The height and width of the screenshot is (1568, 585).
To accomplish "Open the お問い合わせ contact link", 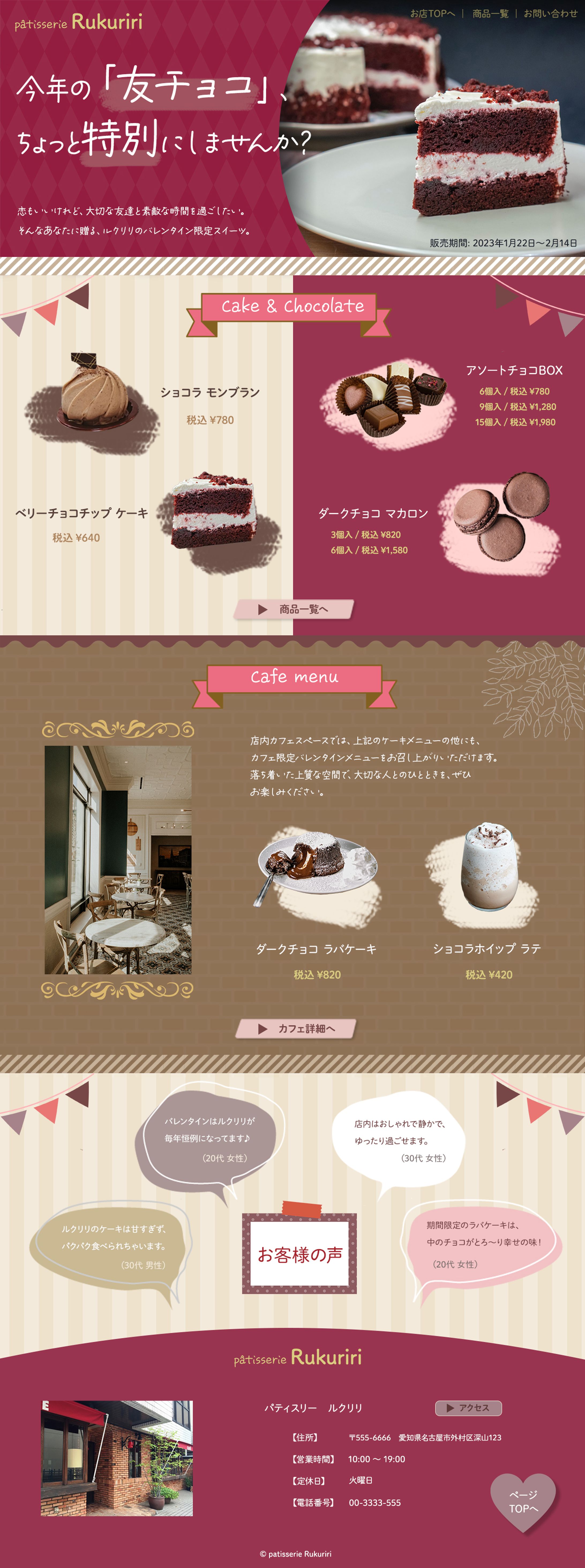I will click(x=550, y=13).
